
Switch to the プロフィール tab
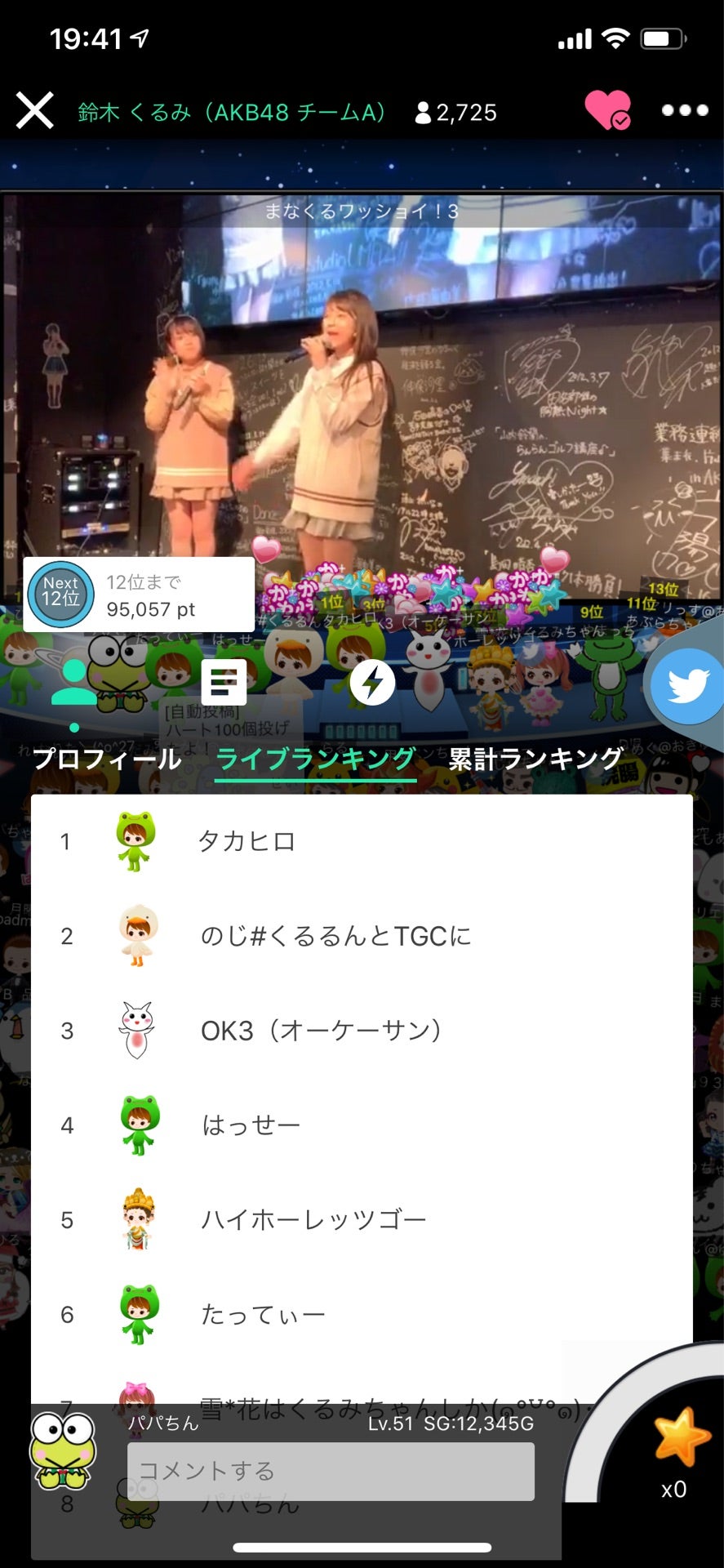(x=107, y=759)
